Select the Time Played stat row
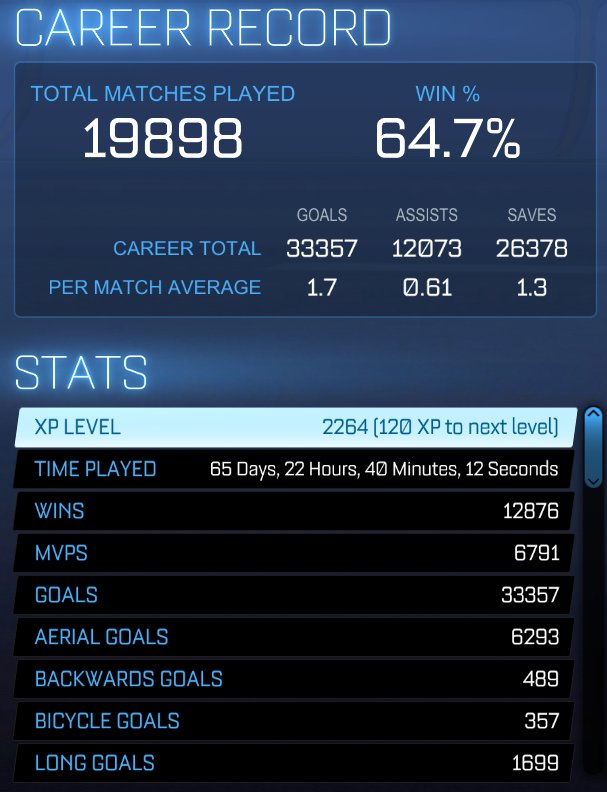Viewport: 607px width, 792px height. point(294,469)
